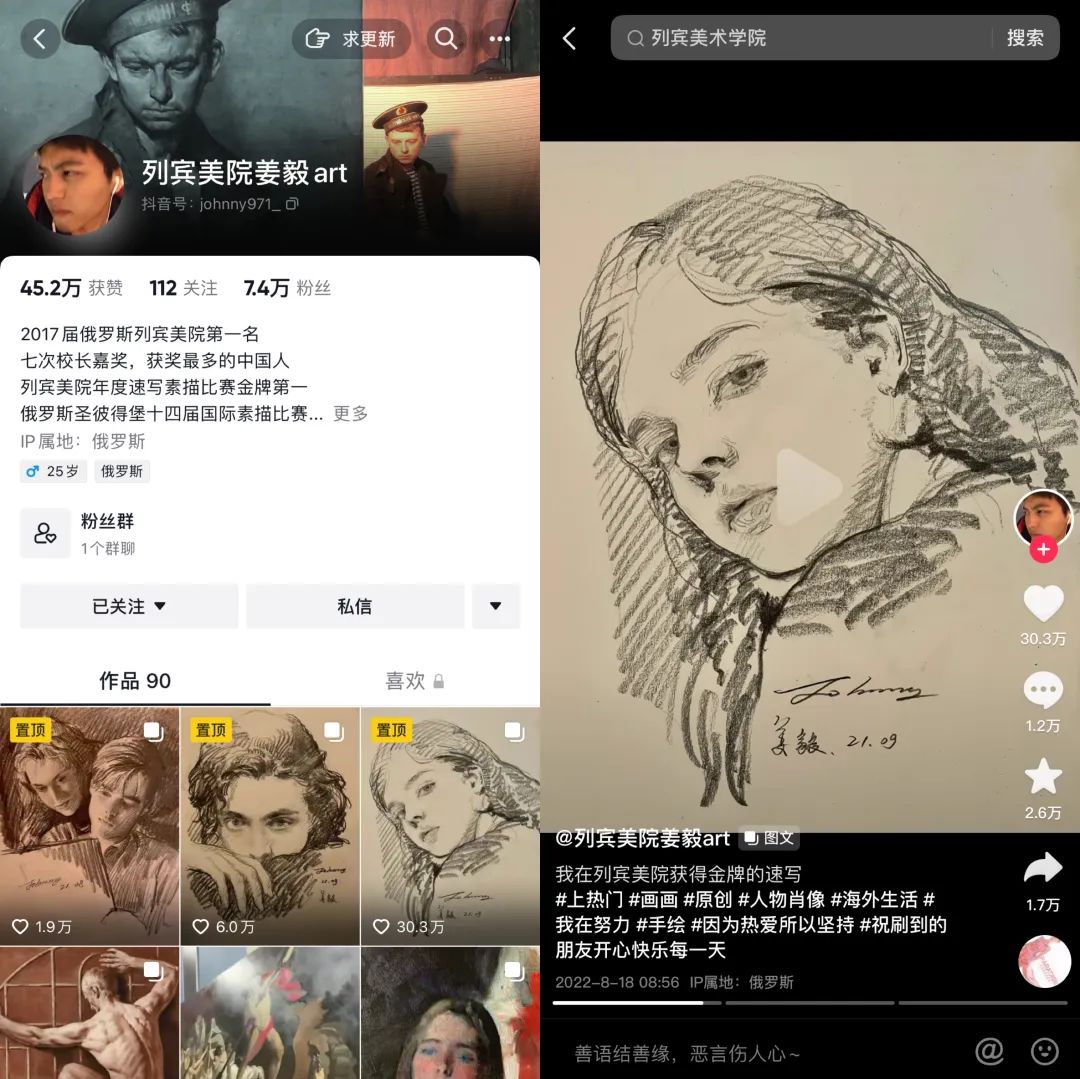Send a private message via 私信
This screenshot has width=1080, height=1079.
[x=355, y=606]
